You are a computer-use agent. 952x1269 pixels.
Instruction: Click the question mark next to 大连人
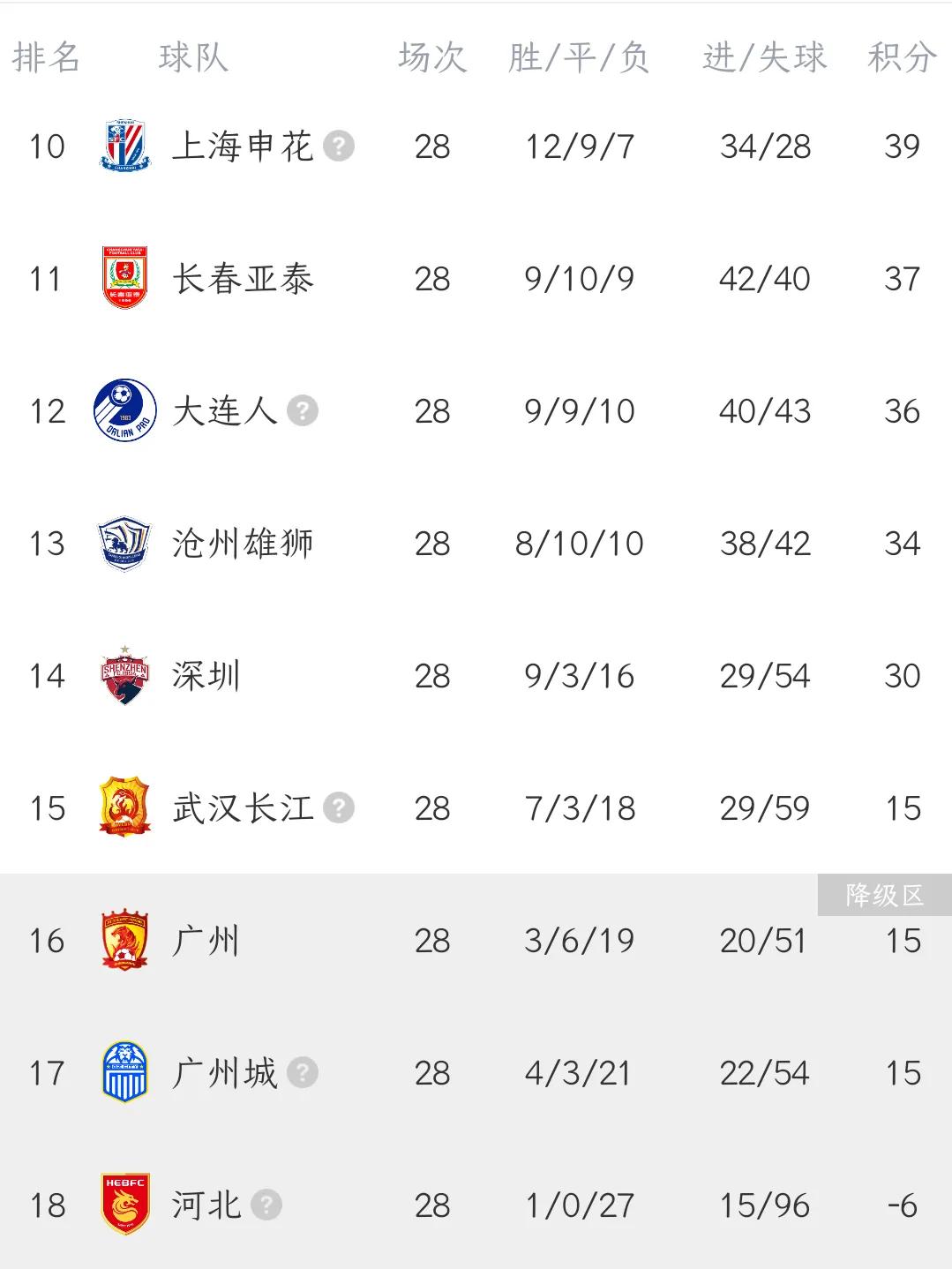pyautogui.click(x=304, y=411)
